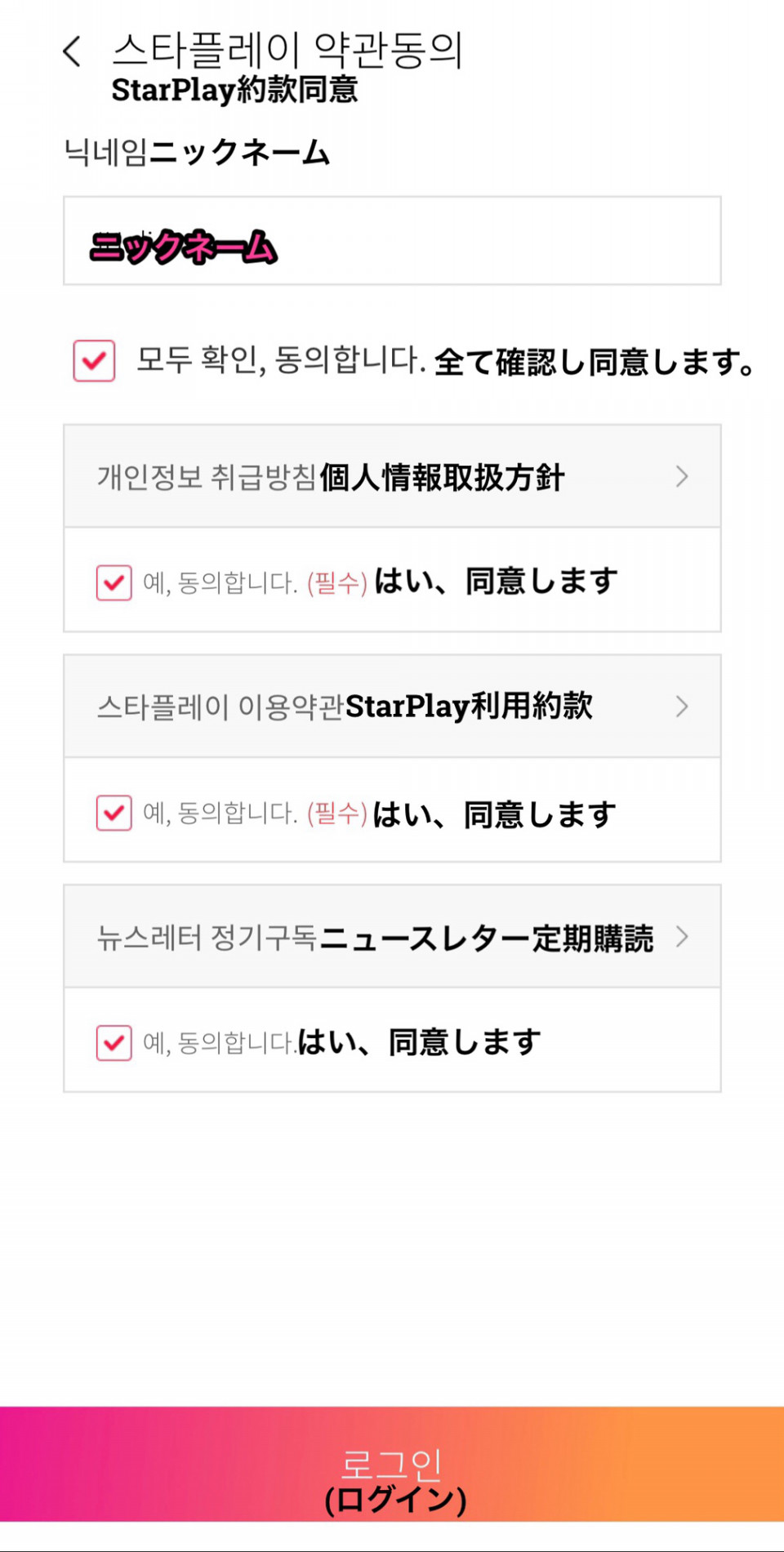Go back using the top-left arrow
784x1552 pixels.
click(x=72, y=51)
